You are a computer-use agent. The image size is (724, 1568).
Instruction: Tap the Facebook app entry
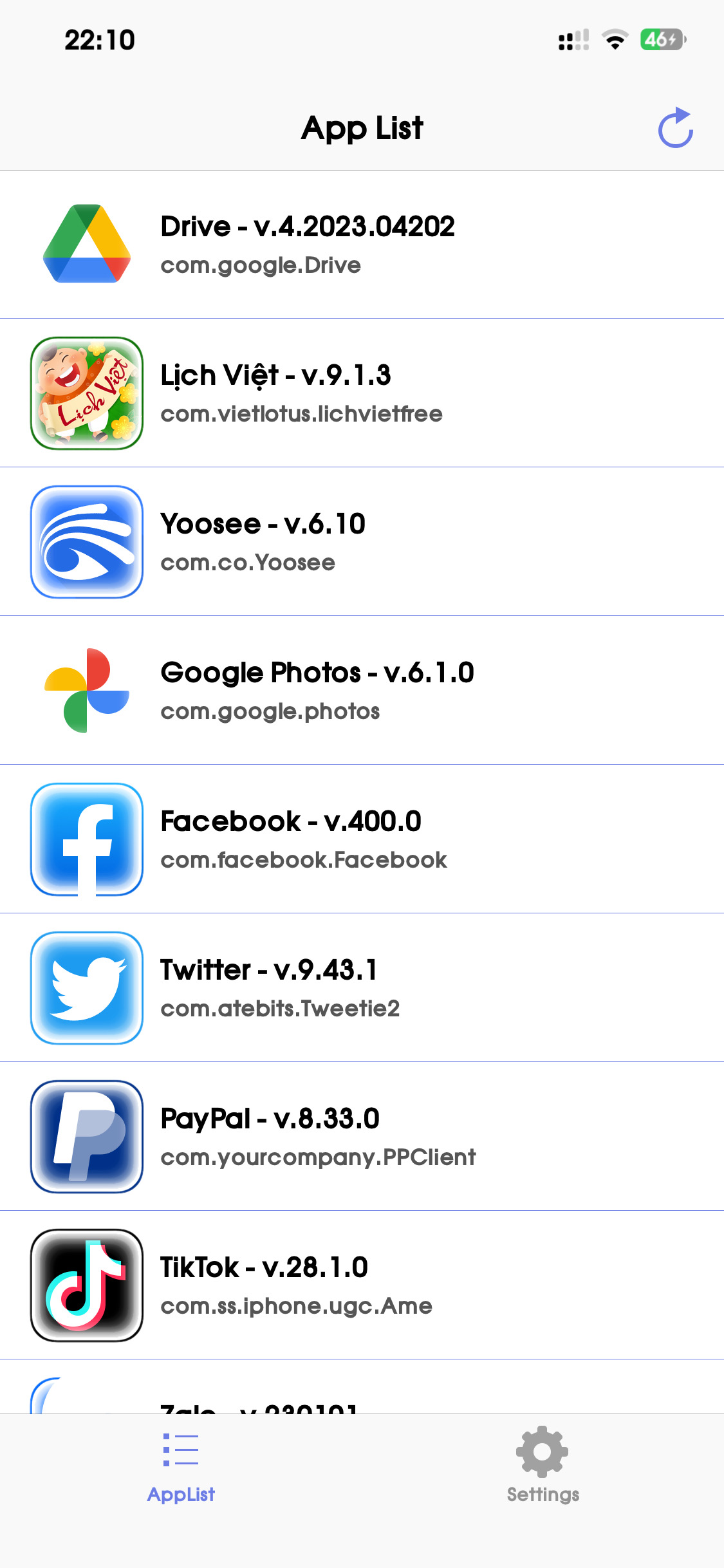pyautogui.click(x=362, y=839)
